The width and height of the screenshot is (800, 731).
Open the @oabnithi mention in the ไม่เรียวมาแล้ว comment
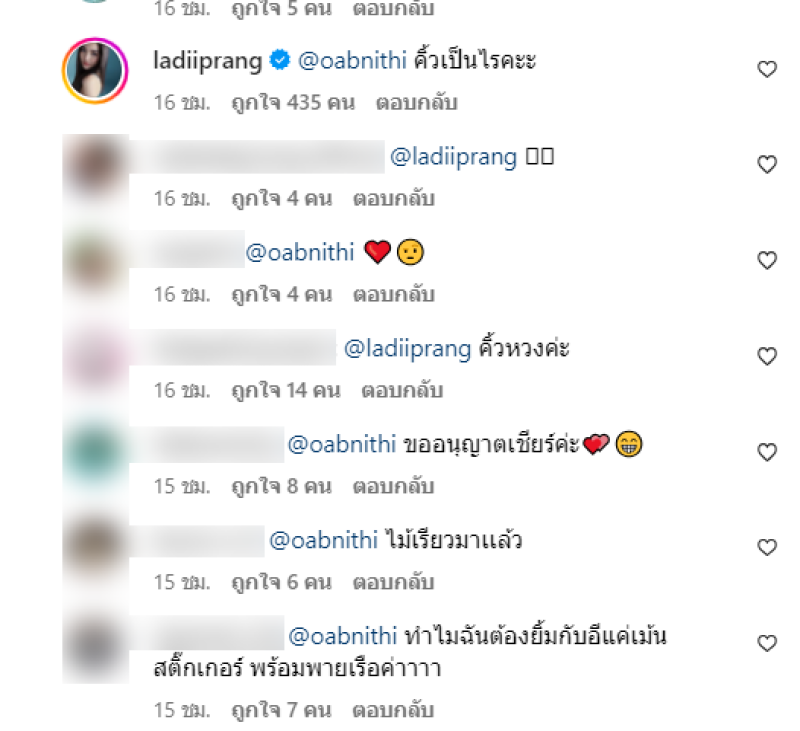click(324, 541)
